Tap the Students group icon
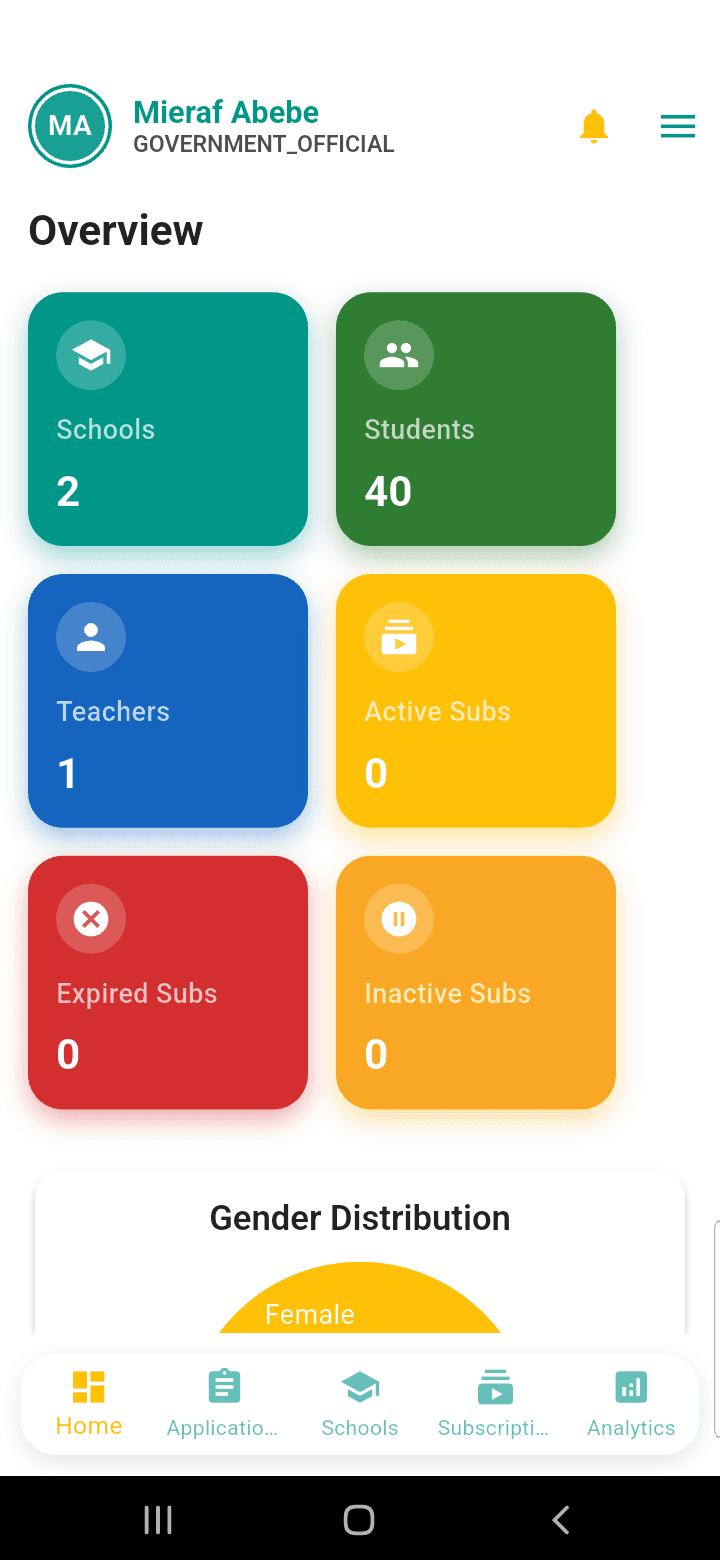720x1560 pixels. coord(399,355)
